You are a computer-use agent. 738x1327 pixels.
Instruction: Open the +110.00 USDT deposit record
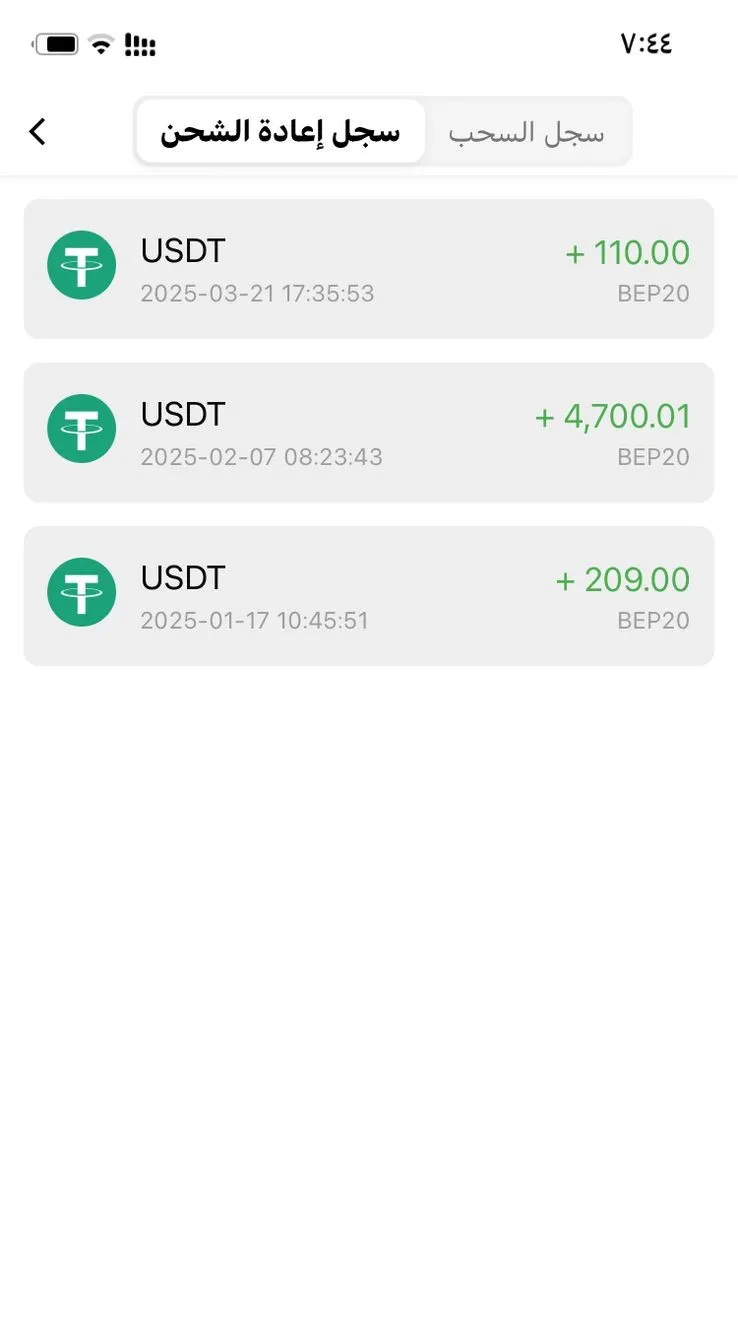coord(369,269)
